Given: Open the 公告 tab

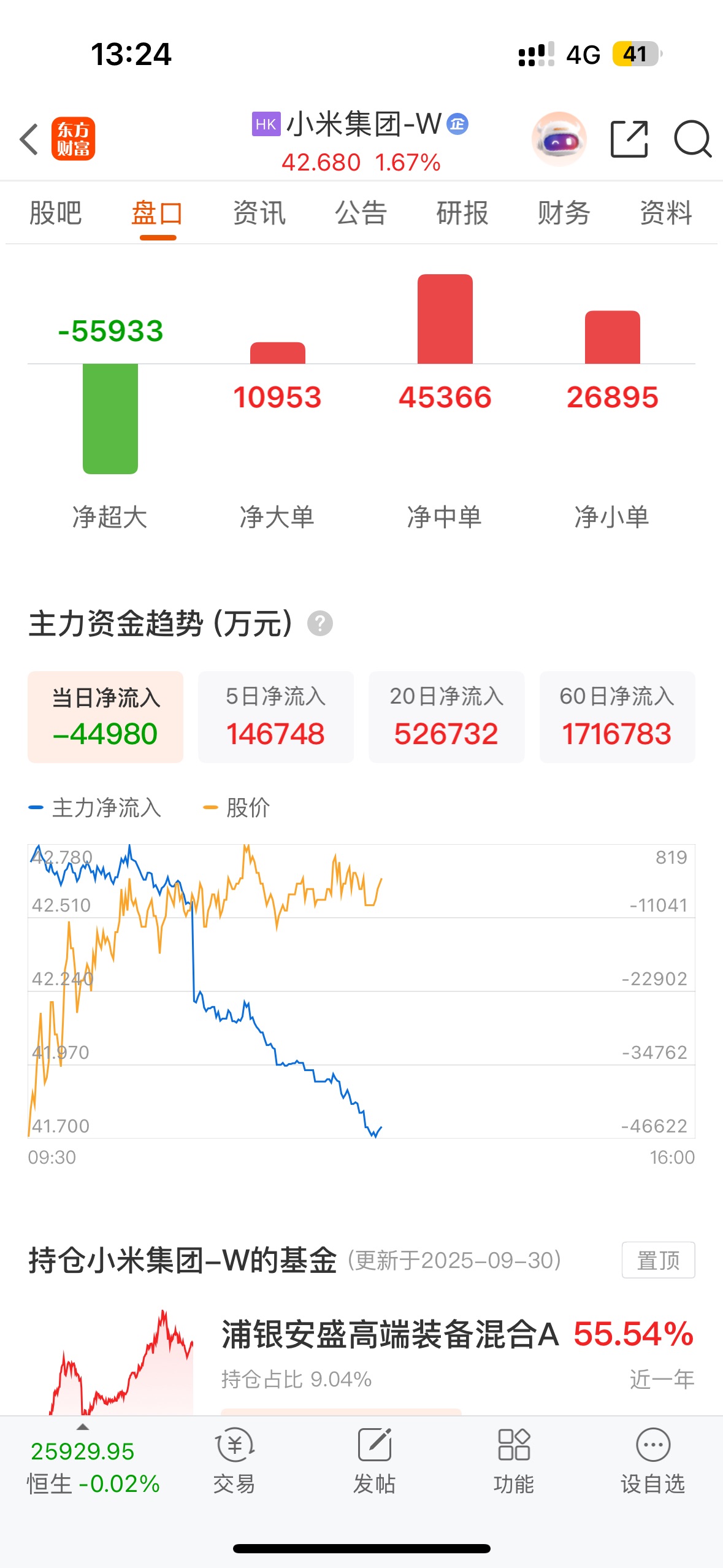Looking at the screenshot, I should [361, 213].
